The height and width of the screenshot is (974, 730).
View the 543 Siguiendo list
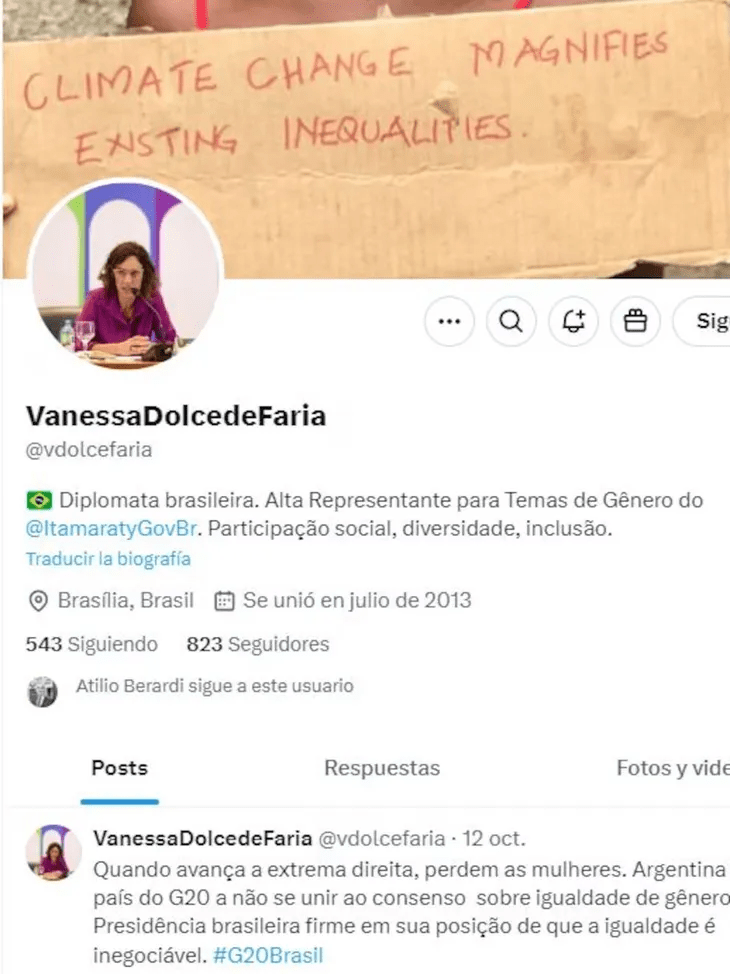(x=91, y=645)
